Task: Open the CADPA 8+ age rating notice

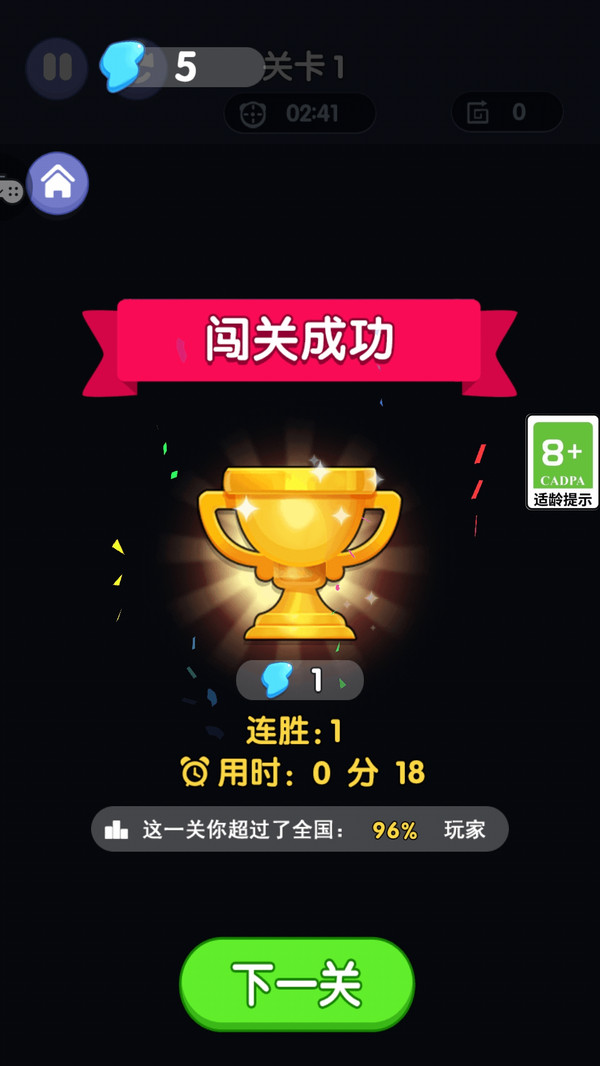Action: pyautogui.click(x=562, y=462)
